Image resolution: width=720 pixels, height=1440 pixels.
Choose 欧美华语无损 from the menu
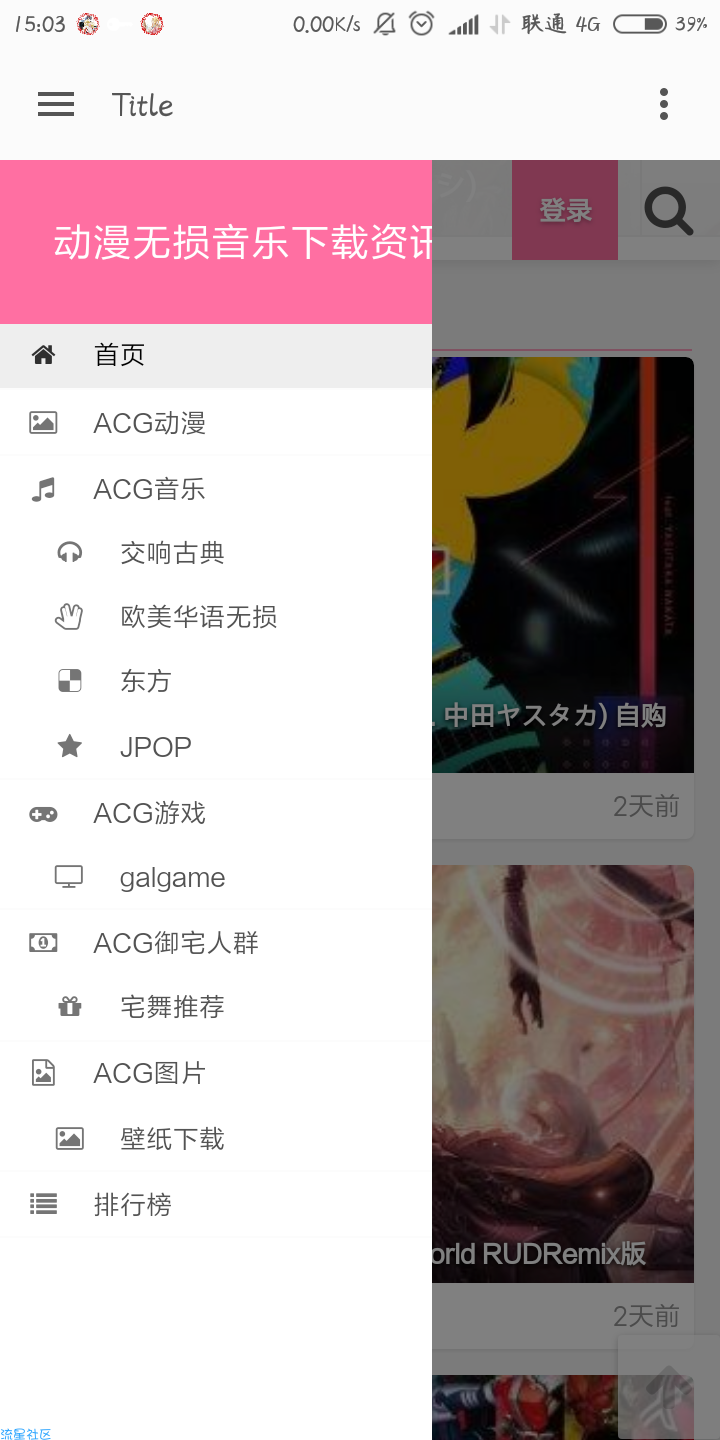198,617
